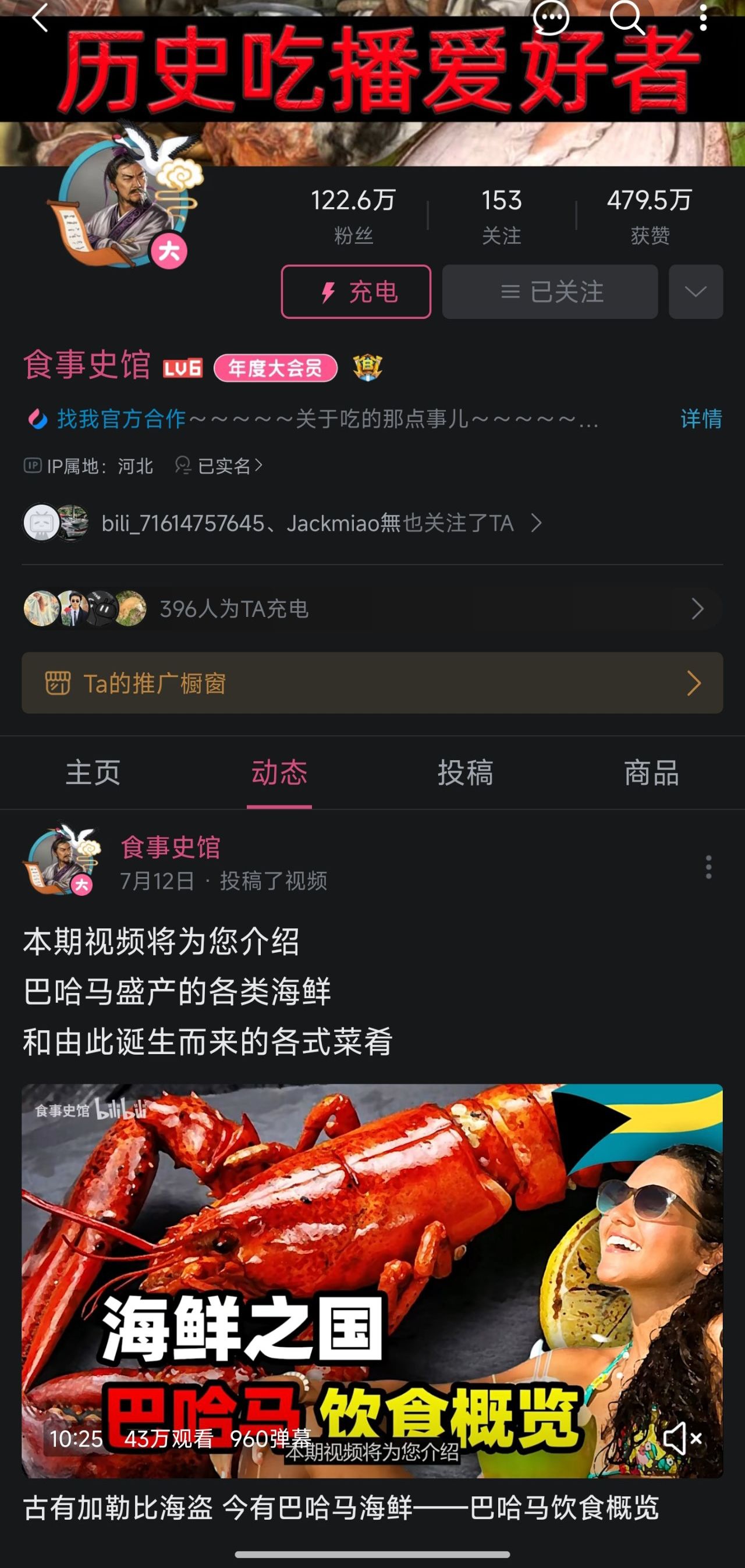Open more options on the 7月12日 post

point(708,866)
